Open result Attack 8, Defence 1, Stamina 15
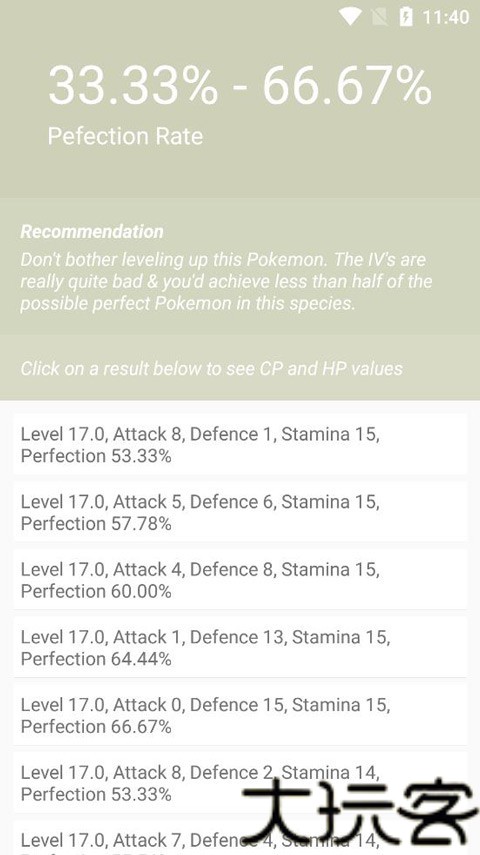Image resolution: width=480 pixels, height=855 pixels. tap(240, 444)
